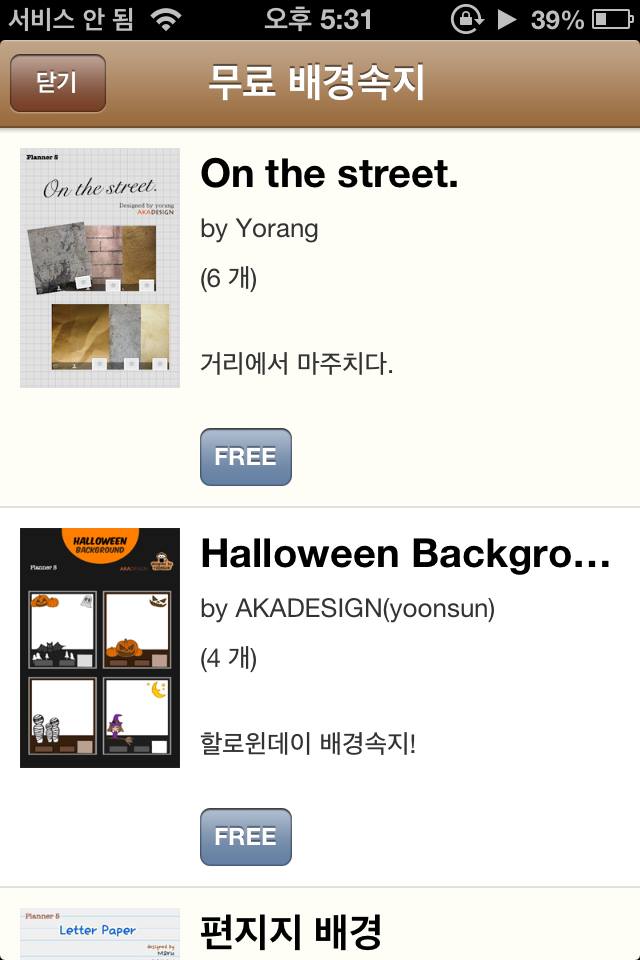Get the free Halloween Background pack
The image size is (640, 960).
tap(246, 837)
